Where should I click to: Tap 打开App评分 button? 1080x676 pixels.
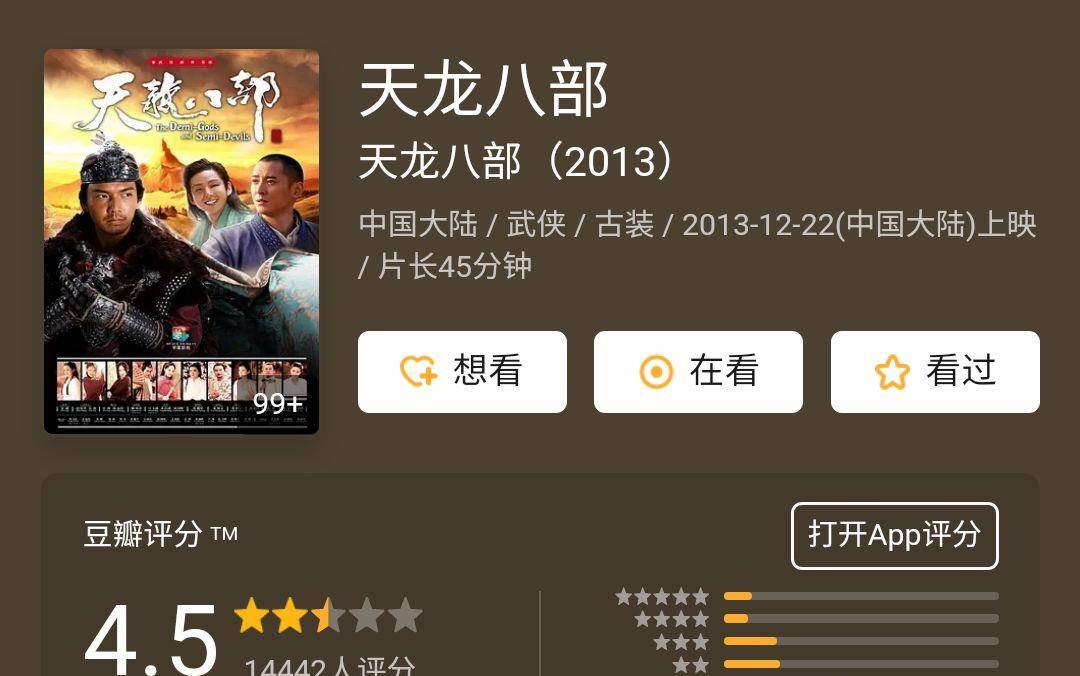point(894,536)
